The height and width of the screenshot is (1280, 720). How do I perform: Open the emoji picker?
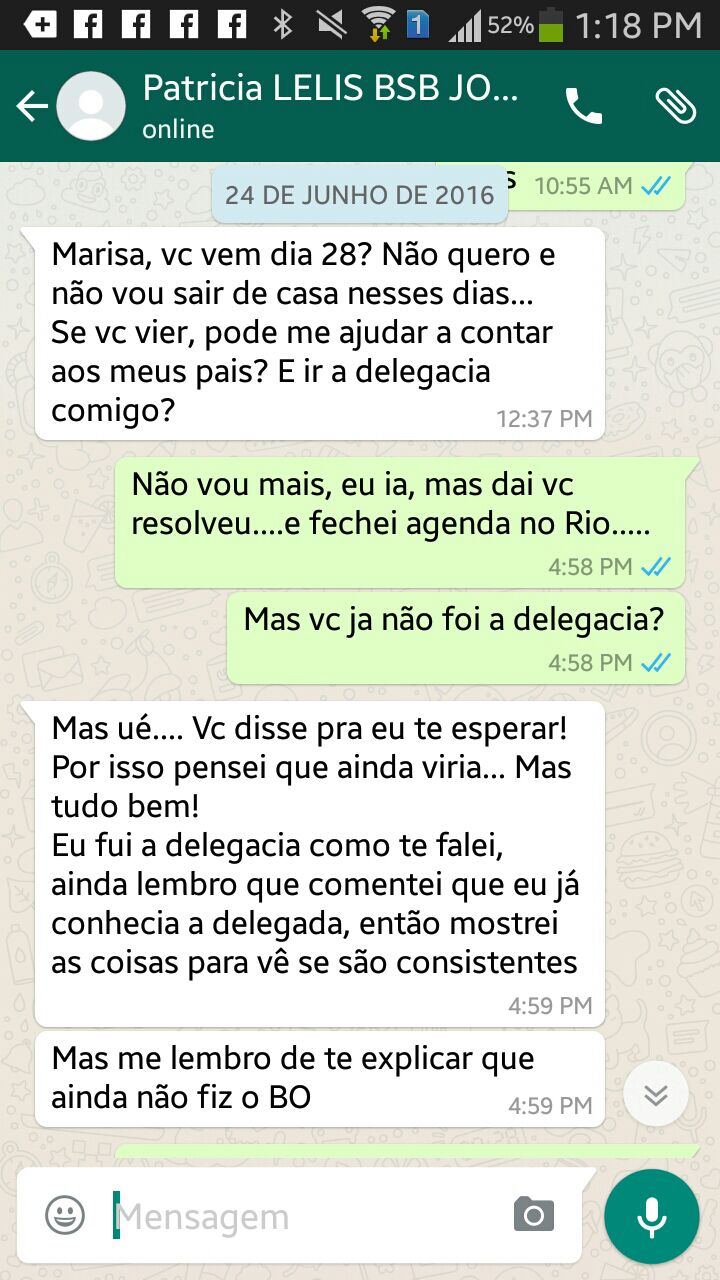coord(65,1216)
